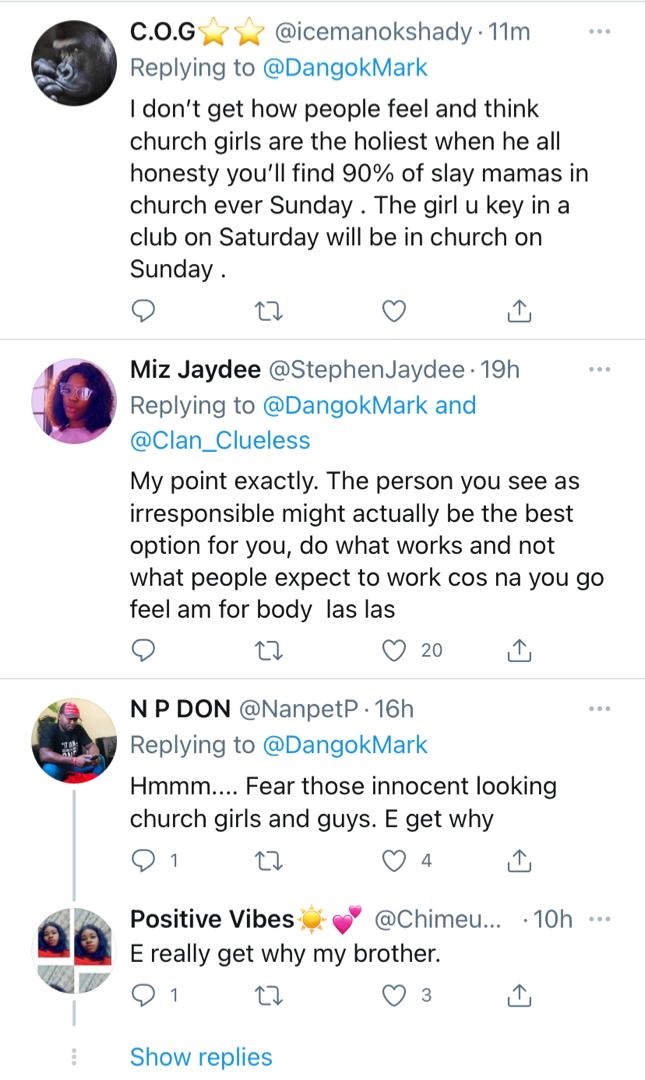Open @DangokMark link in N P DON's tweet

(345, 745)
